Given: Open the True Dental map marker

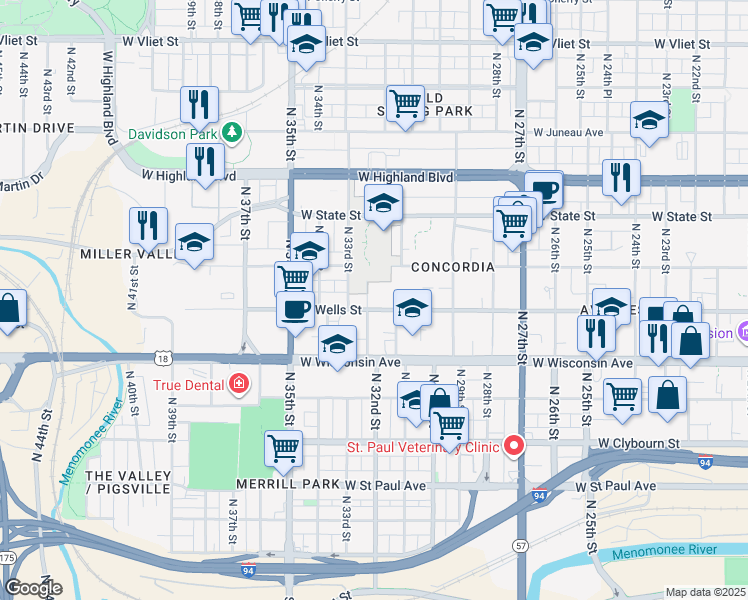Looking at the screenshot, I should click(x=238, y=383).
